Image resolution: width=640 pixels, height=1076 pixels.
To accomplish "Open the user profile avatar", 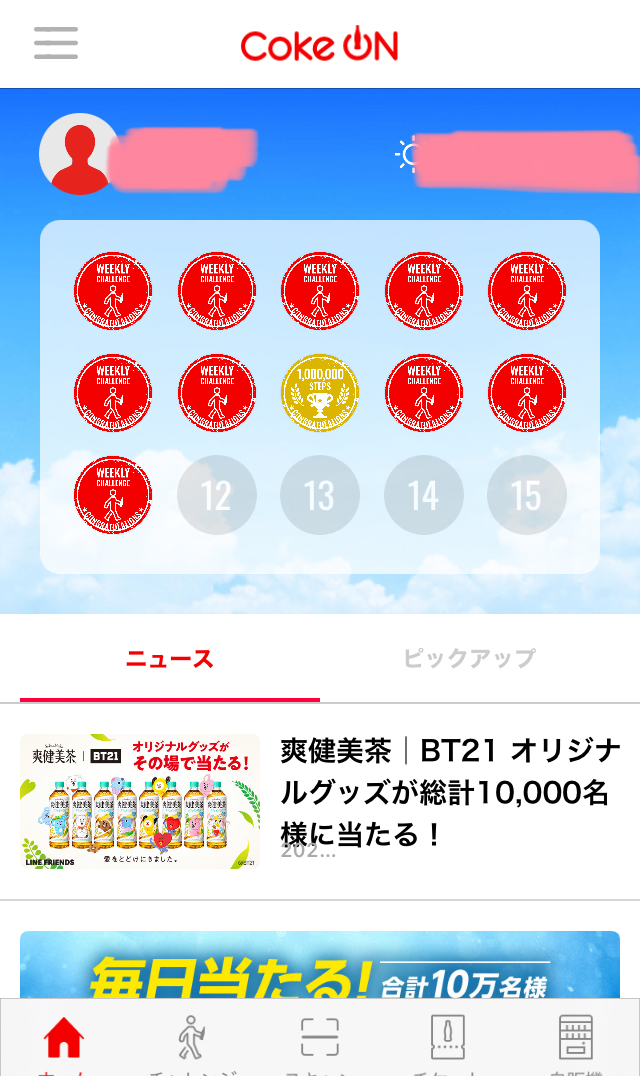I will pyautogui.click(x=79, y=154).
